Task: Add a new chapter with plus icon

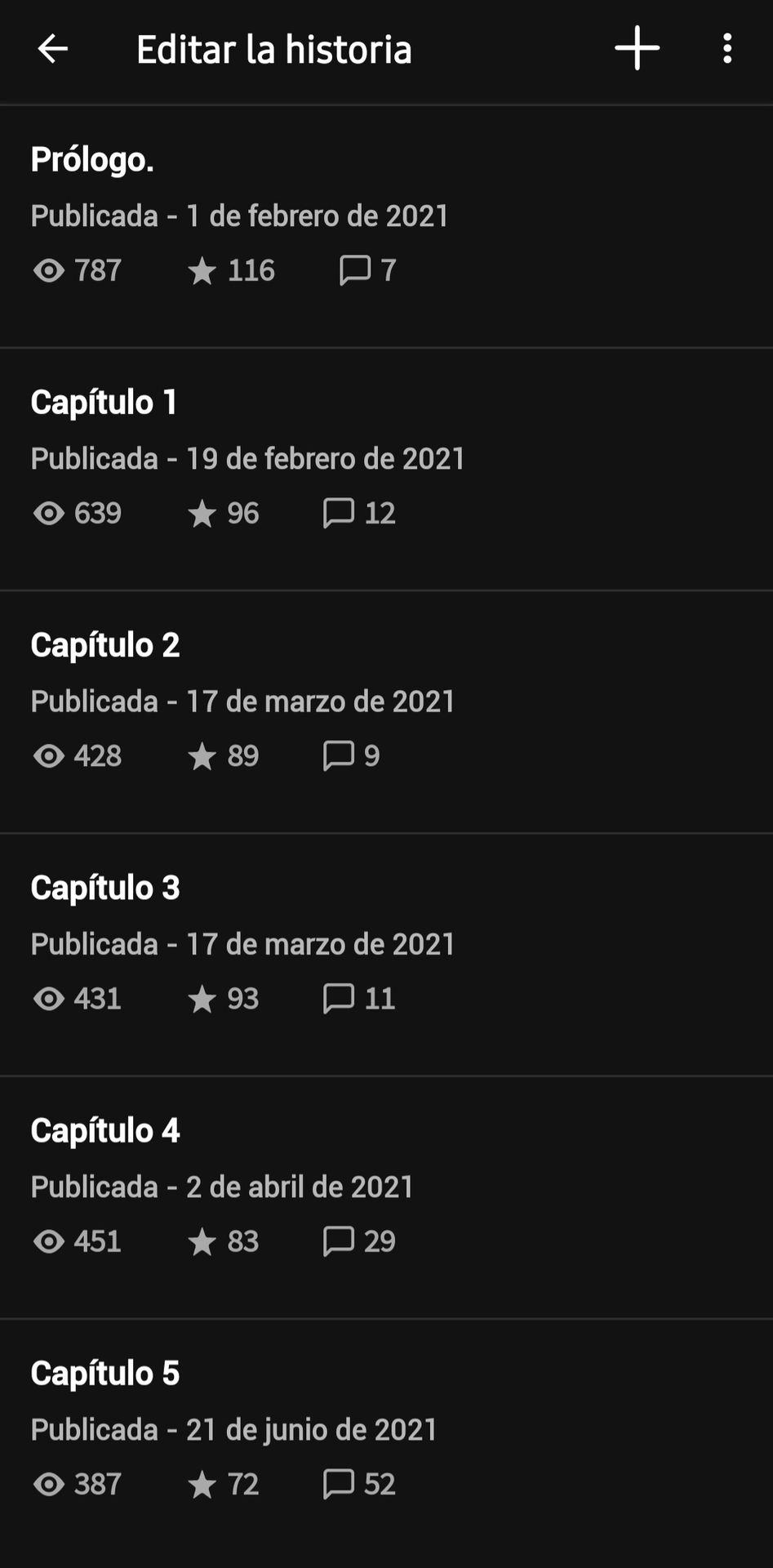Action: tap(637, 48)
